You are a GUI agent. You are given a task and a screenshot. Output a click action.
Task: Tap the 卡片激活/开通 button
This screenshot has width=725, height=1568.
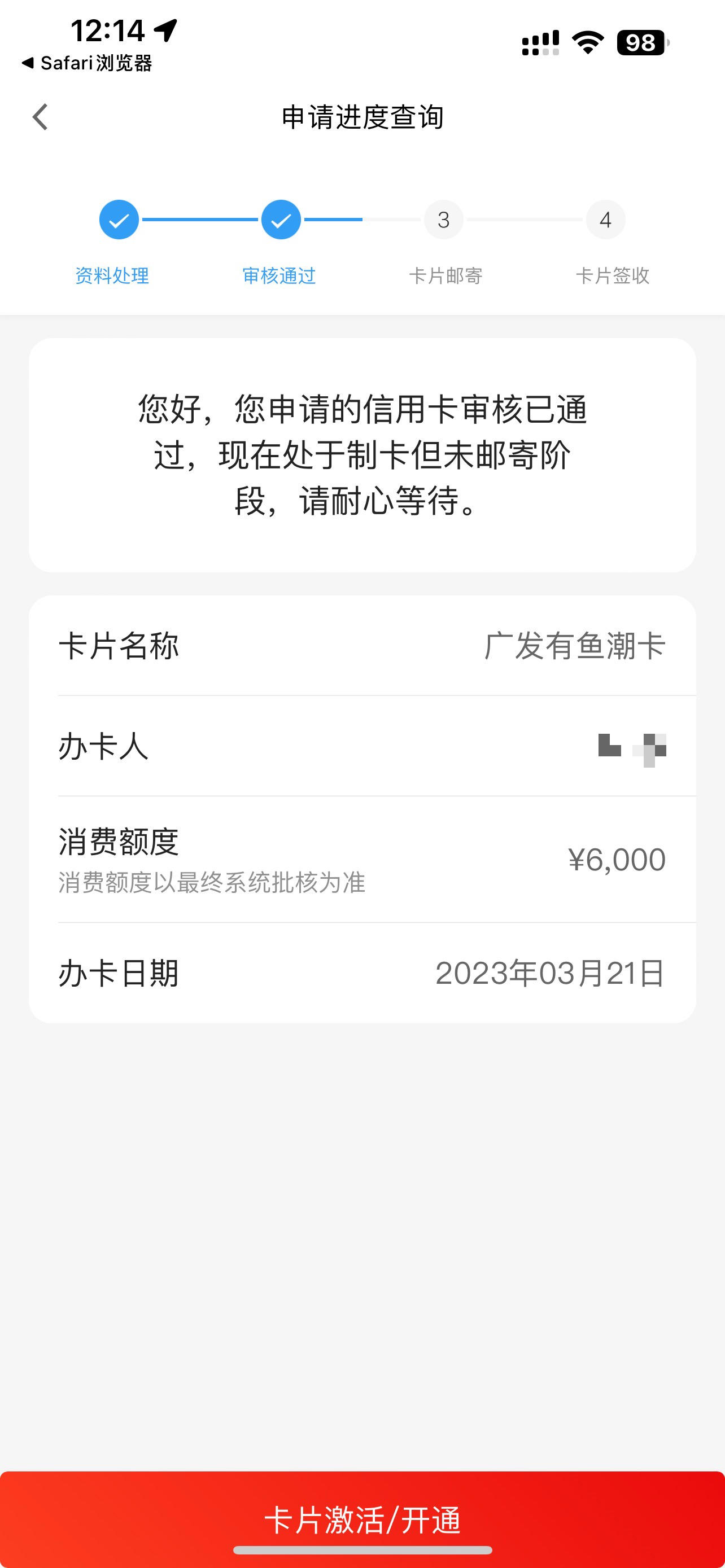[x=362, y=1519]
